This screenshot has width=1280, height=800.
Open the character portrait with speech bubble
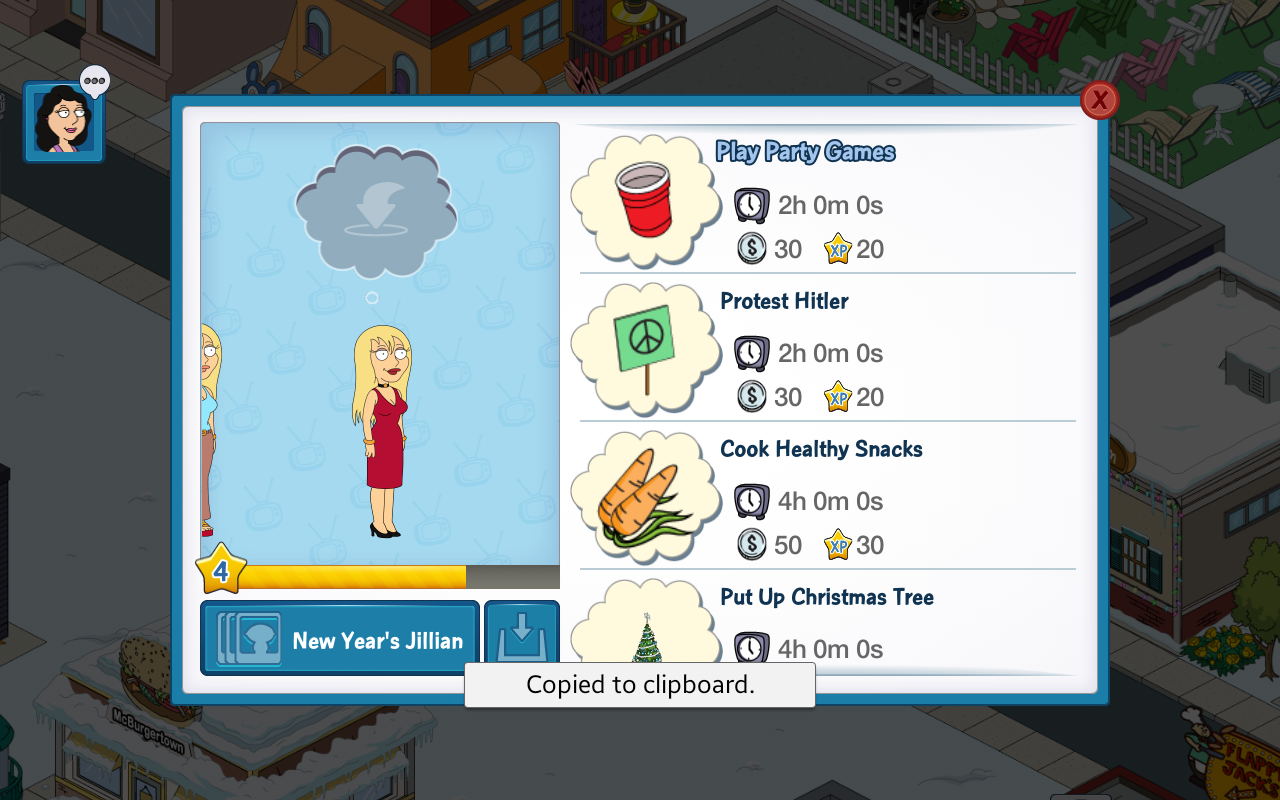[x=64, y=122]
